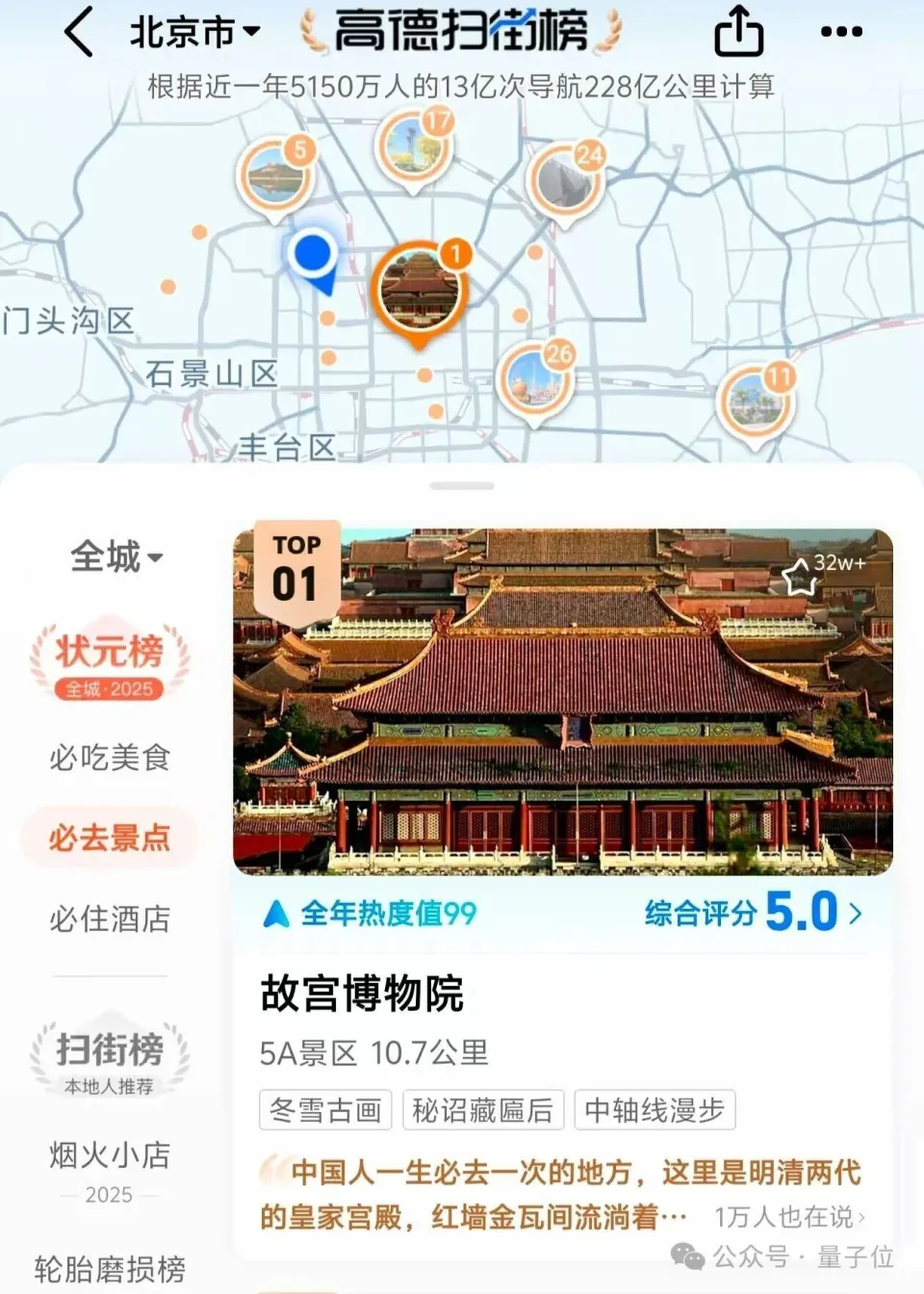Open the 轮胎磨损榜 list
Screen dimensions: 924x1294
pyautogui.click(x=109, y=1269)
